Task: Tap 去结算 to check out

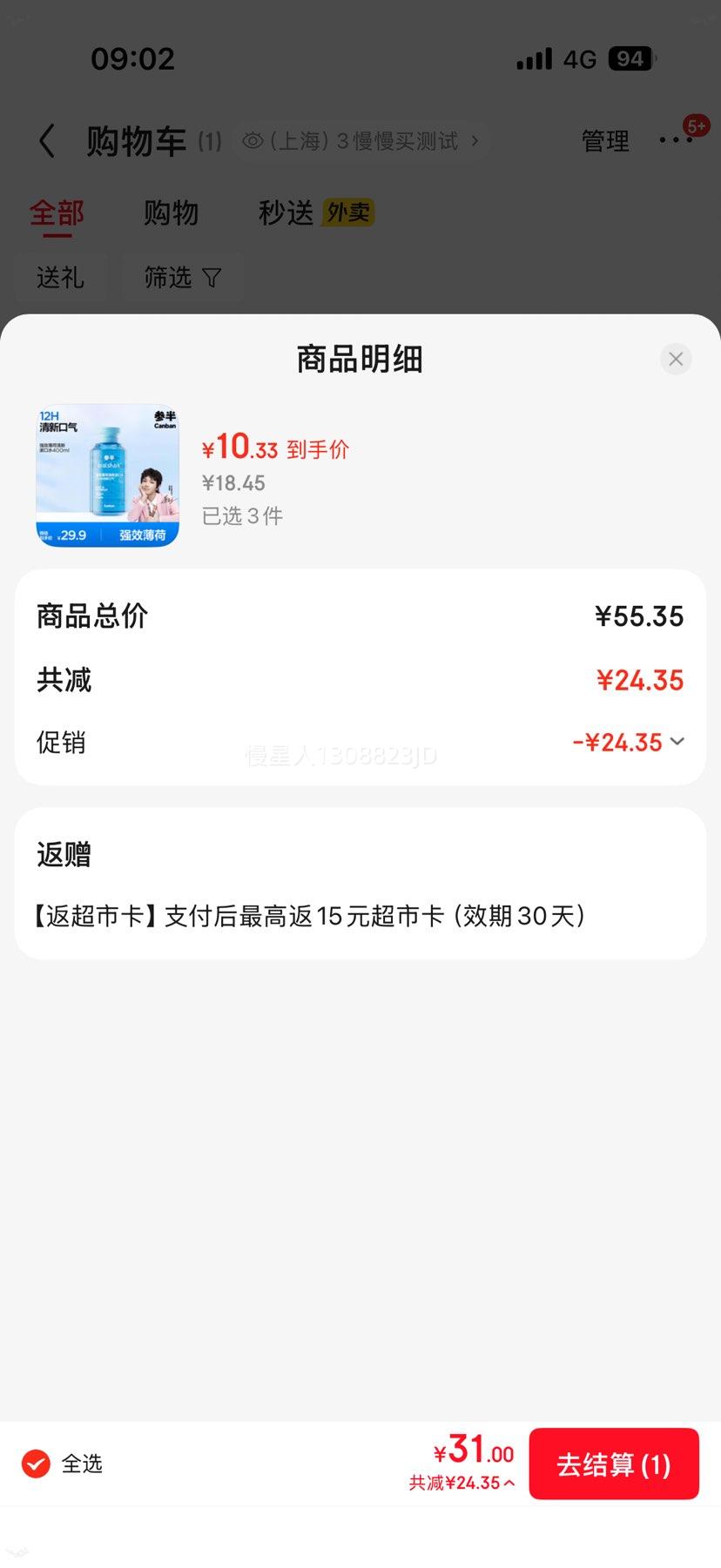Action: (x=614, y=1464)
